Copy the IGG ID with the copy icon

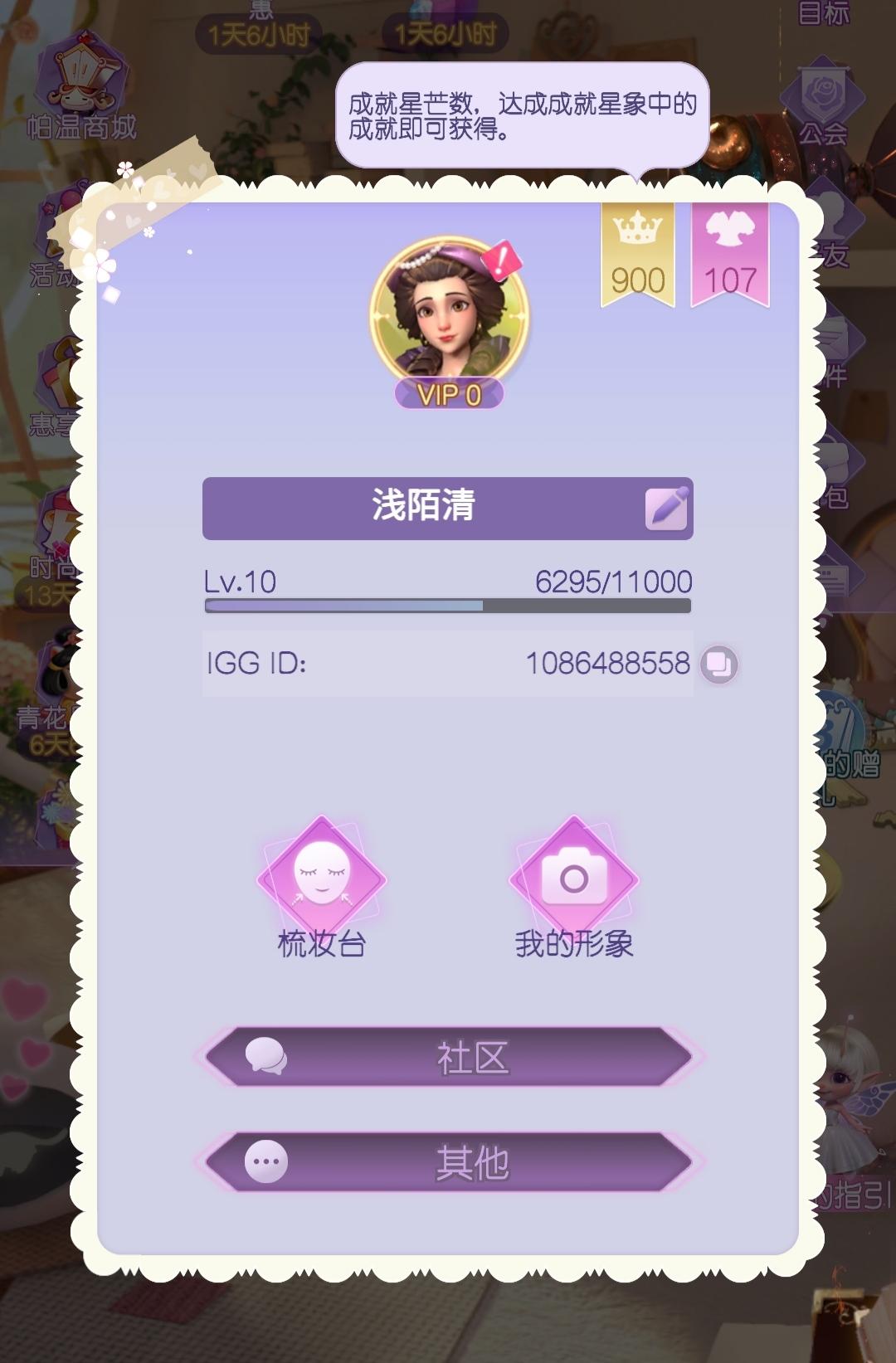[x=721, y=663]
